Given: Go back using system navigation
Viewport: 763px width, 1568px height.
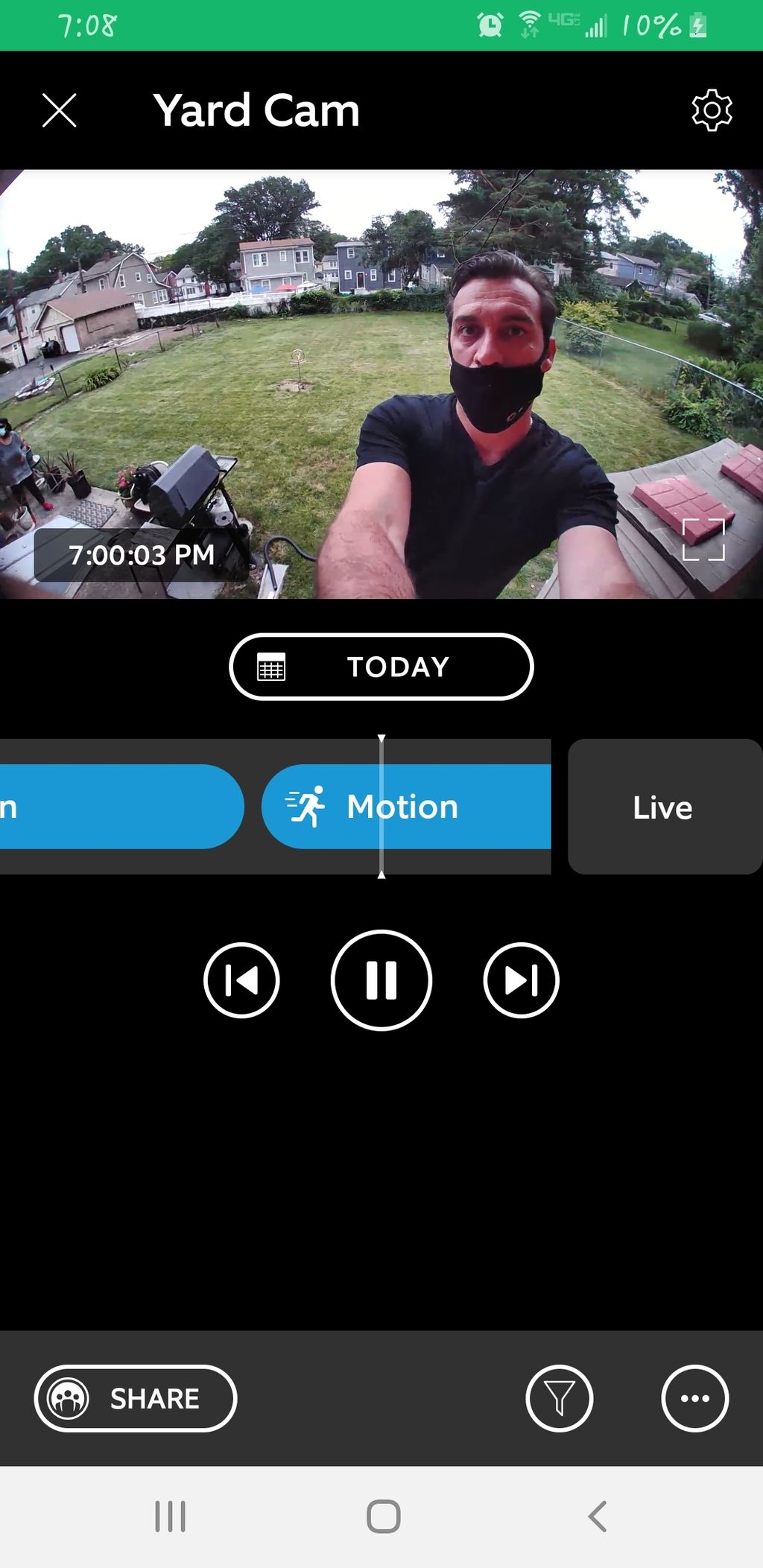Looking at the screenshot, I should click(x=598, y=1516).
